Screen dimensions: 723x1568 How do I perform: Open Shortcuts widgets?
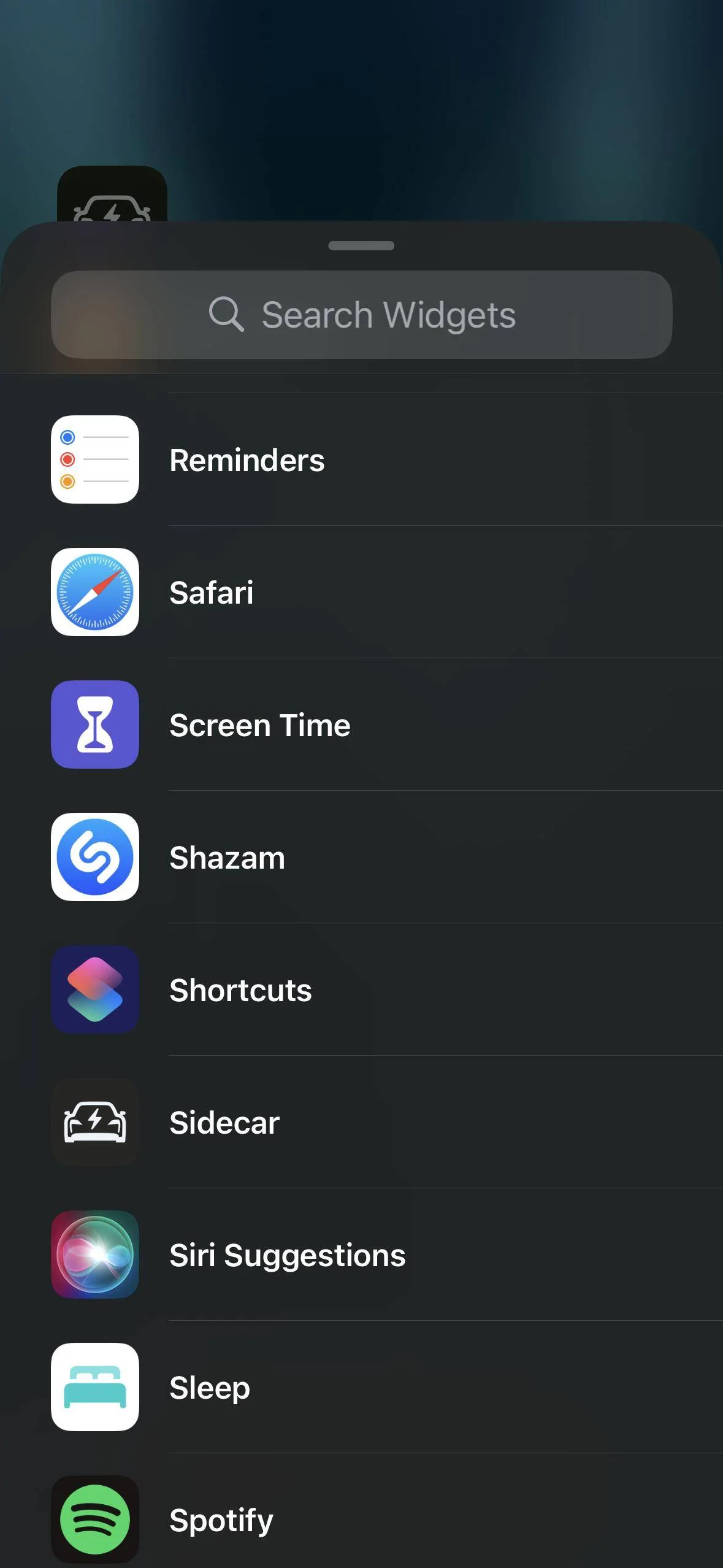pos(361,990)
